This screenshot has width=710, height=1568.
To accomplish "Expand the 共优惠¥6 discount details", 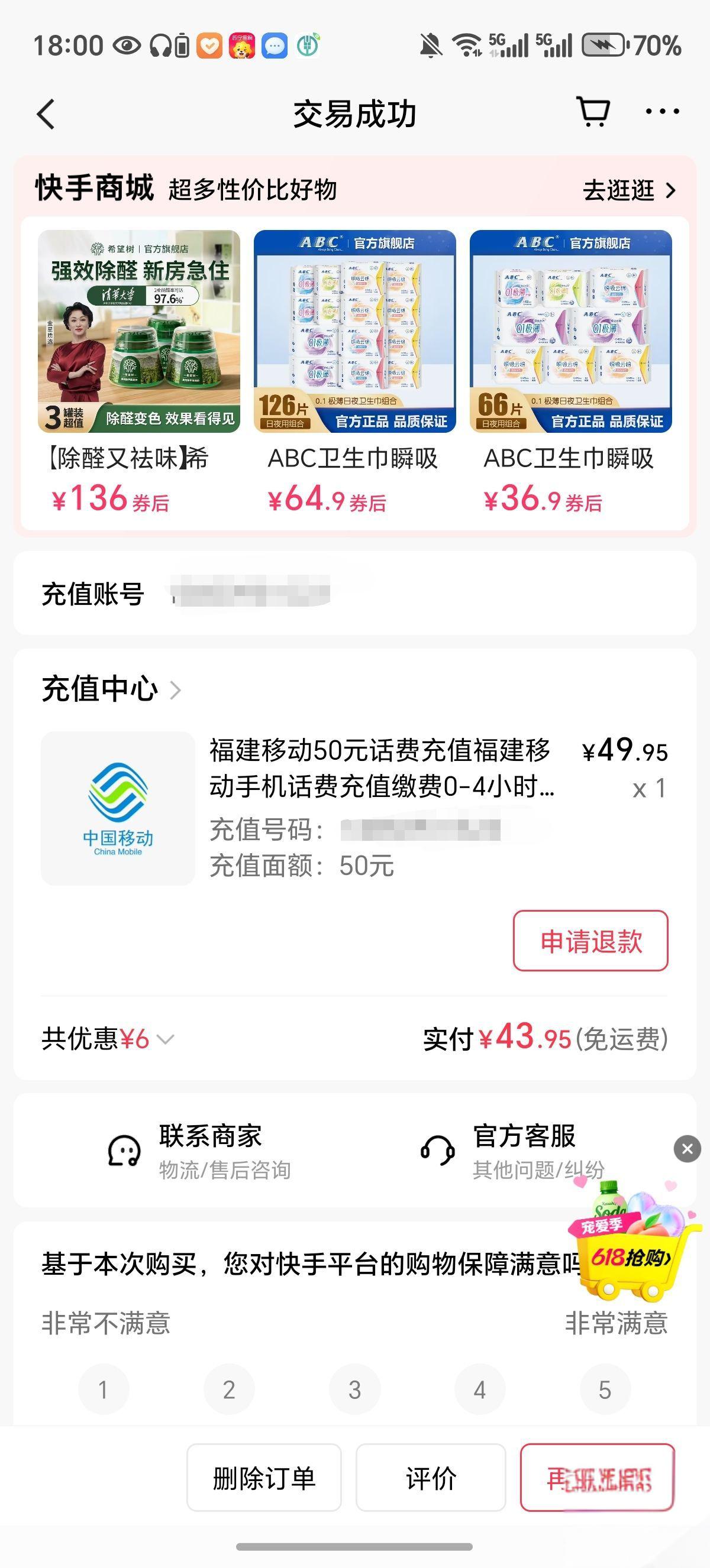I will coord(108,1039).
